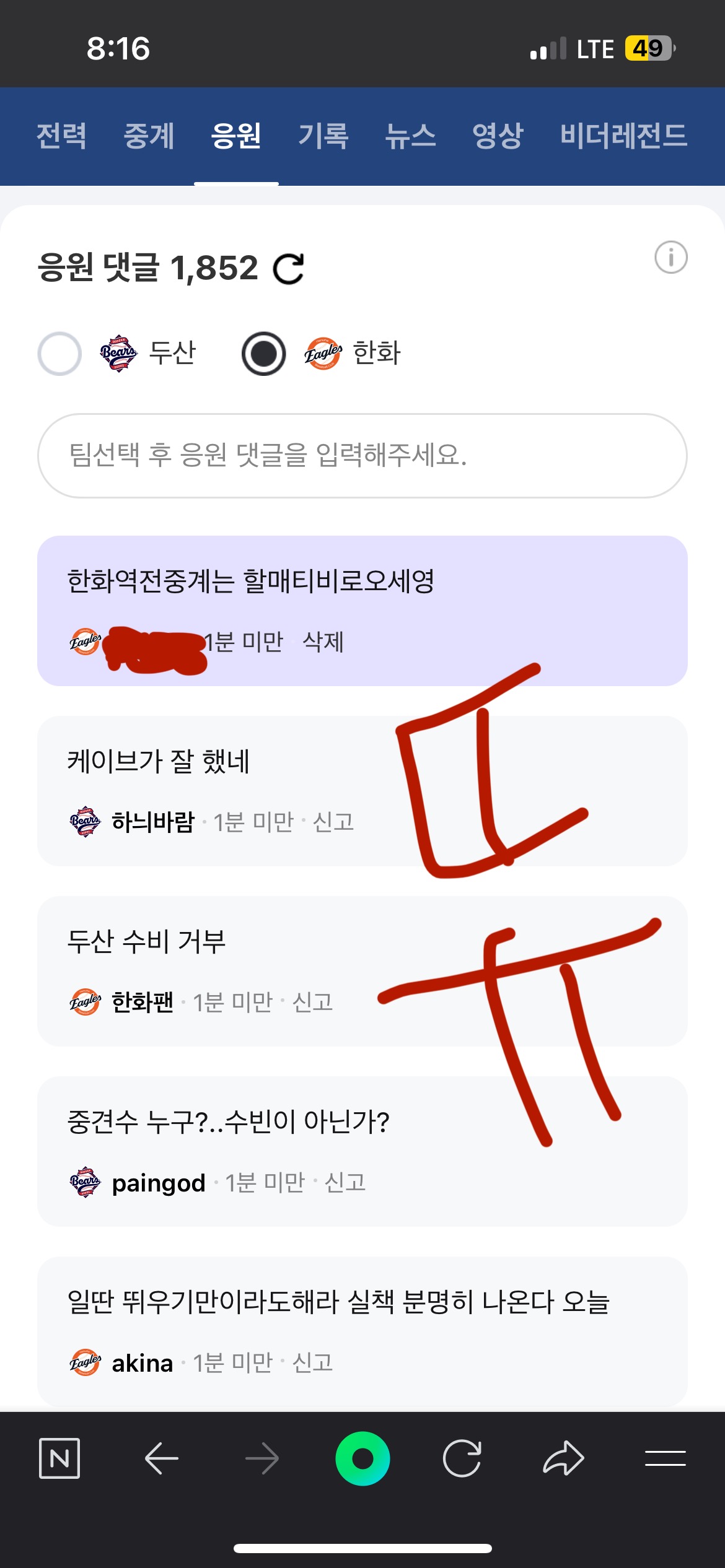The width and height of the screenshot is (725, 1568).
Task: Delete my comment with 삭제
Action: pos(323,642)
